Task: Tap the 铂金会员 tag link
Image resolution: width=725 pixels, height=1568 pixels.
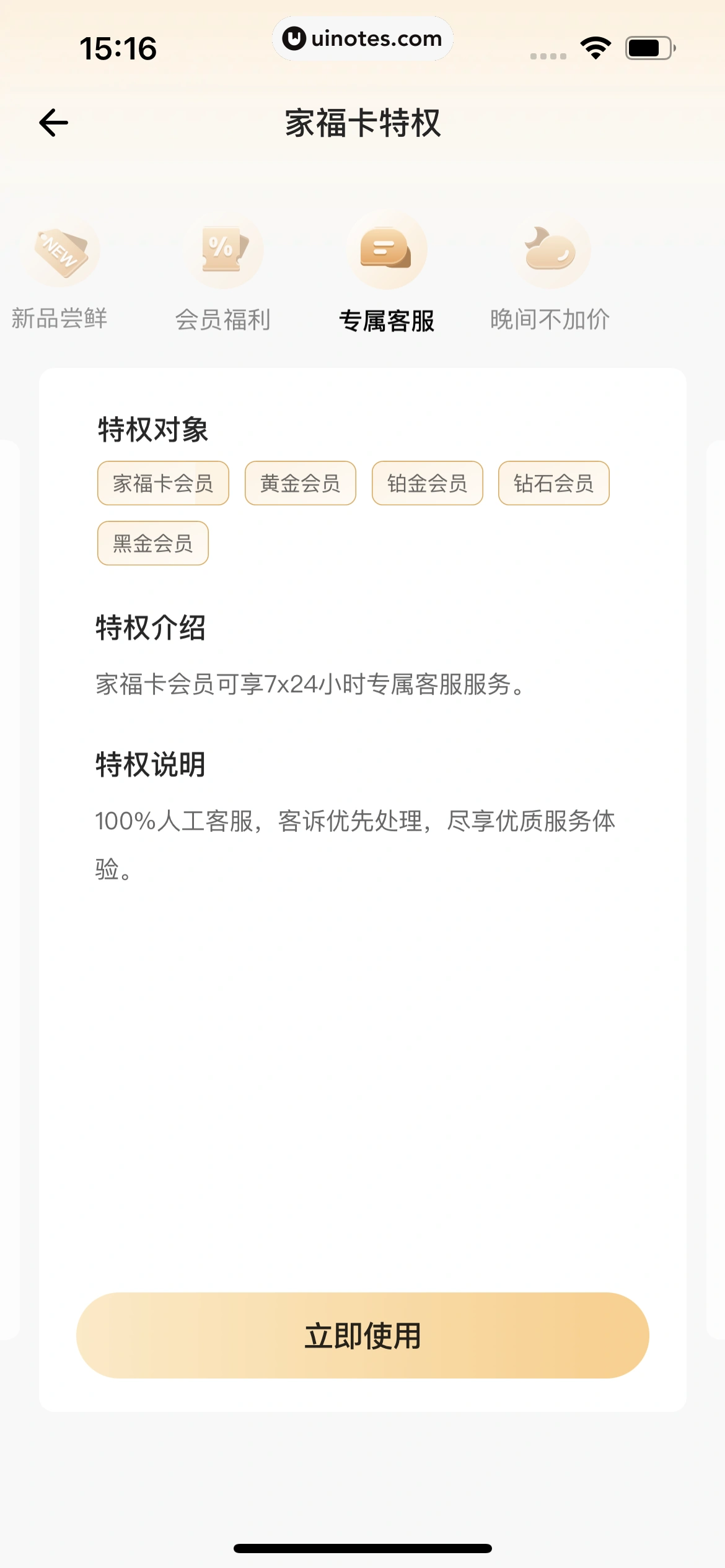Action: (427, 484)
